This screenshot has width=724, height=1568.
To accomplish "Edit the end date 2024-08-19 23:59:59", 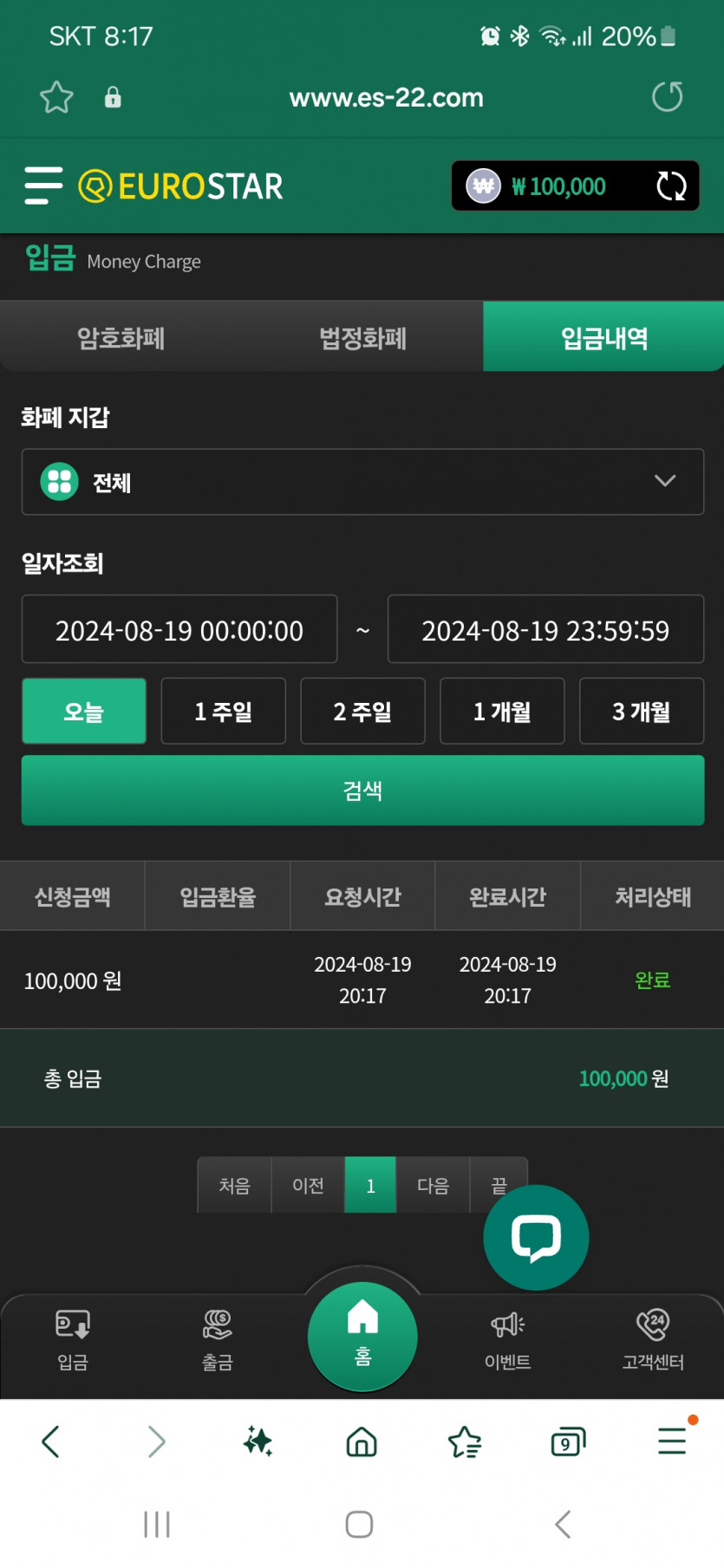I will click(x=545, y=629).
